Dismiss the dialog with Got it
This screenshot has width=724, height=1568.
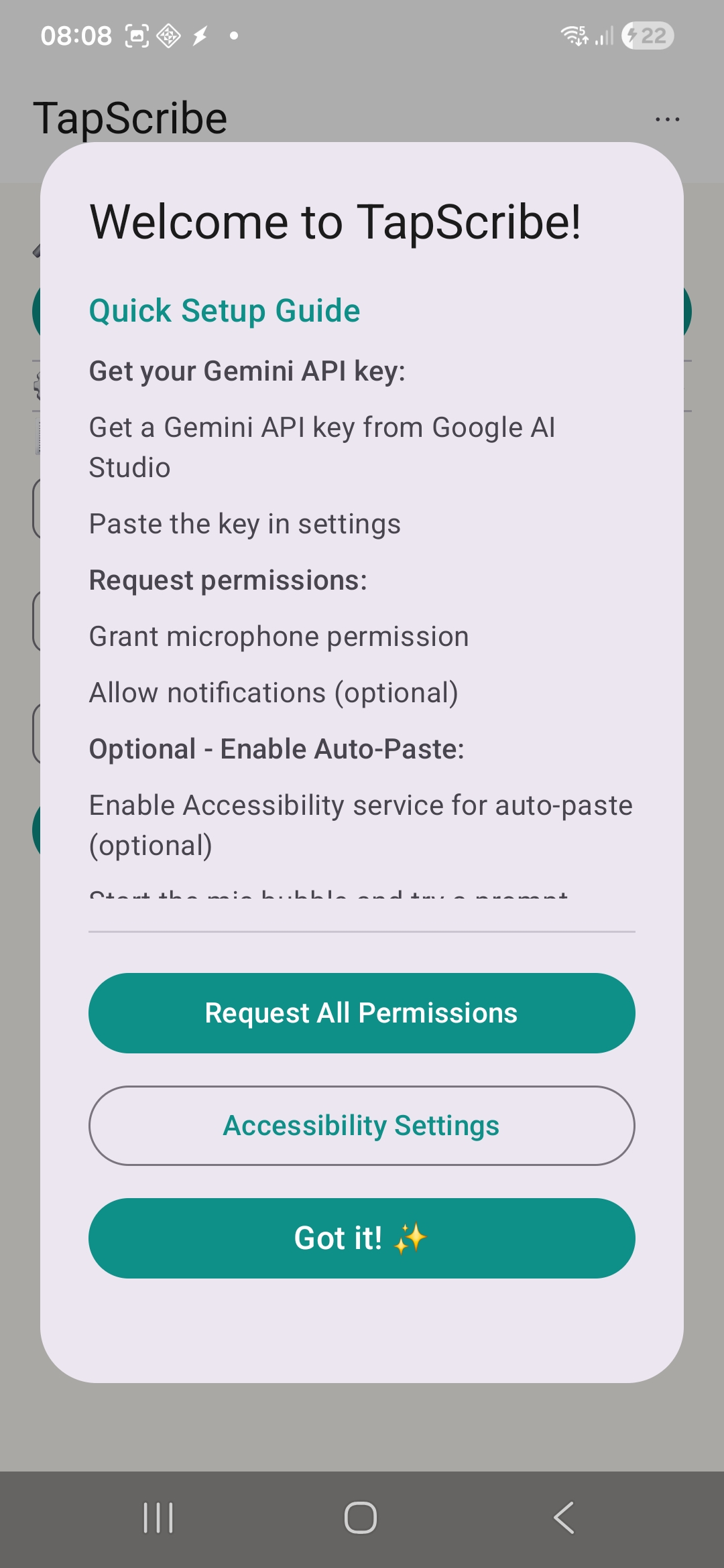pyautogui.click(x=362, y=1238)
